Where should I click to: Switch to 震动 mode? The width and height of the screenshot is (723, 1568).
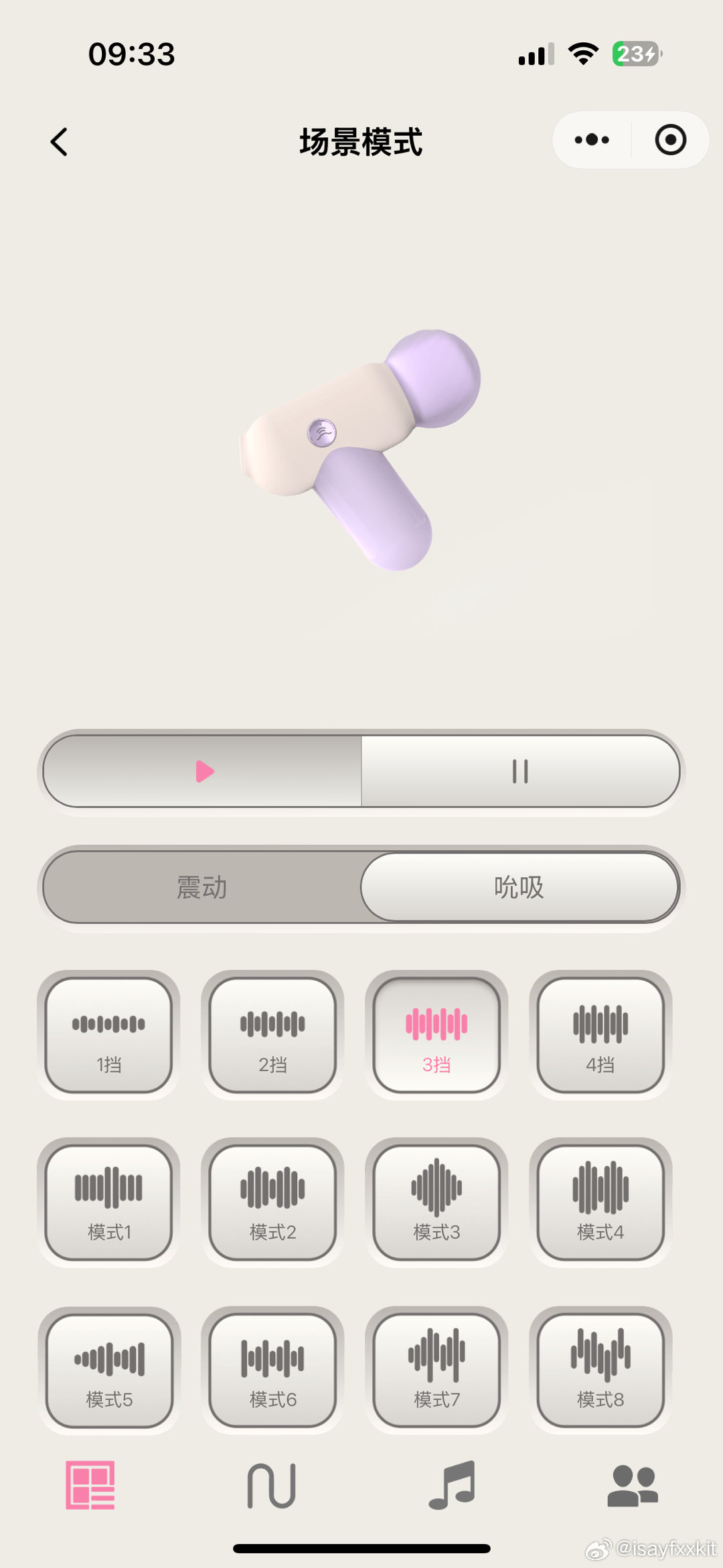[x=202, y=888]
